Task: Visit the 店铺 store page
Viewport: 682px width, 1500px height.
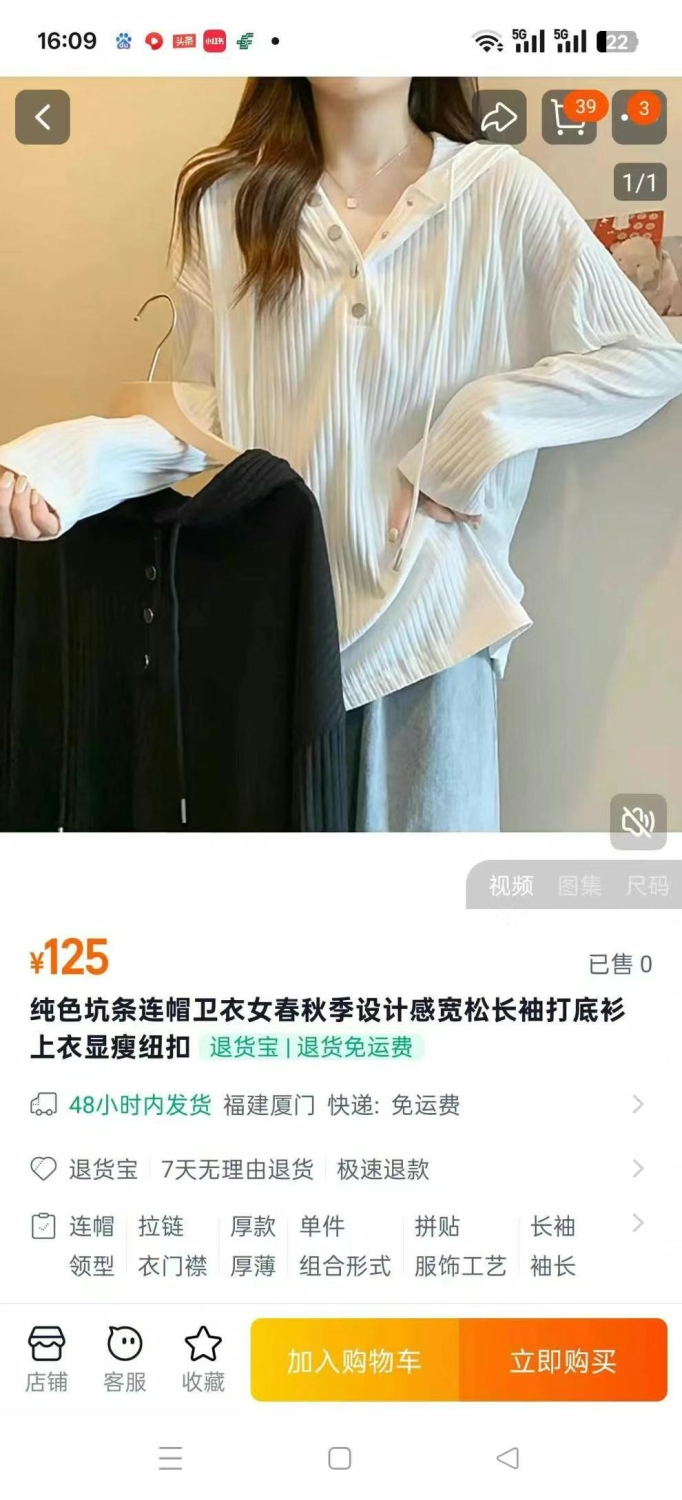Action: (46, 1359)
